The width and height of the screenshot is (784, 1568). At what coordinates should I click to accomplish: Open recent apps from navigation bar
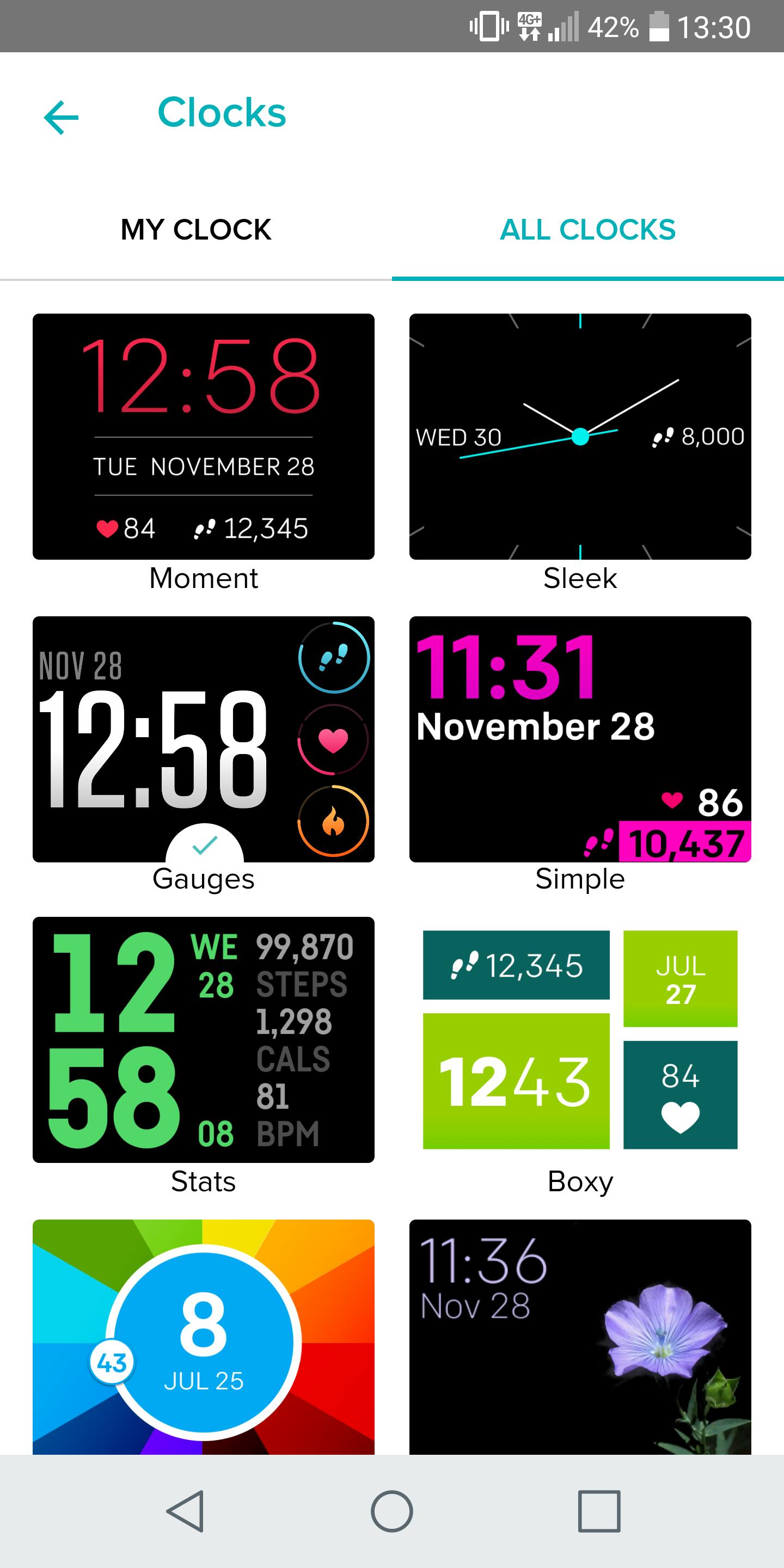coord(599,1511)
